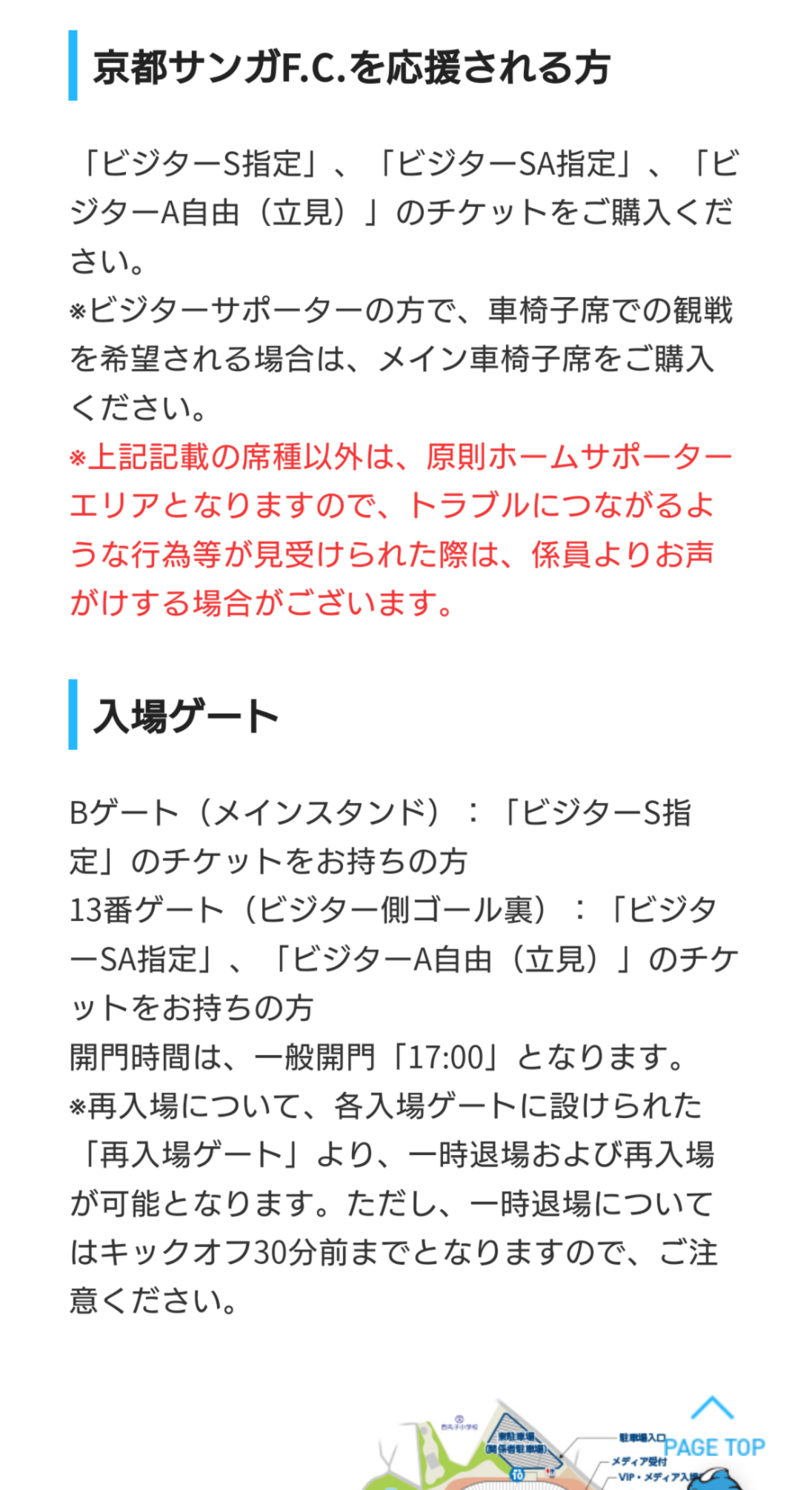Tap the PAGE TOP button
Viewport: 812px width, 1490px height.
[713, 1429]
